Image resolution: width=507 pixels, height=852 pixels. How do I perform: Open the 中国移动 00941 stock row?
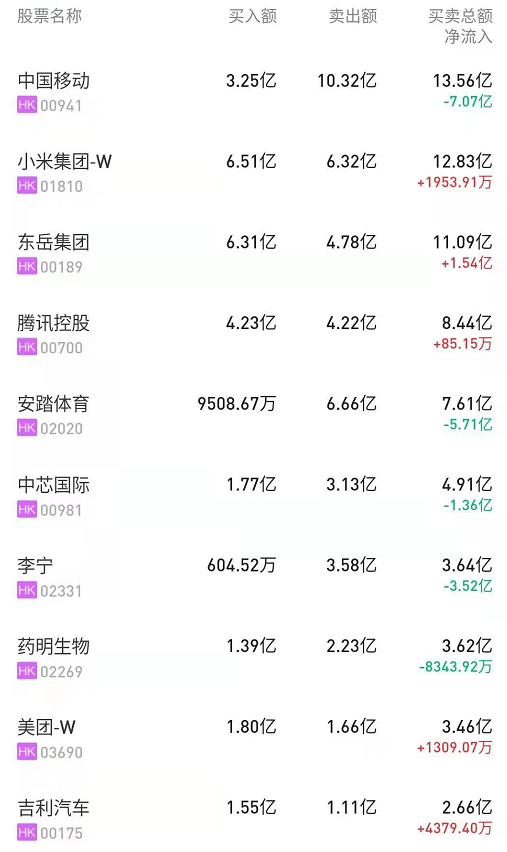(253, 91)
